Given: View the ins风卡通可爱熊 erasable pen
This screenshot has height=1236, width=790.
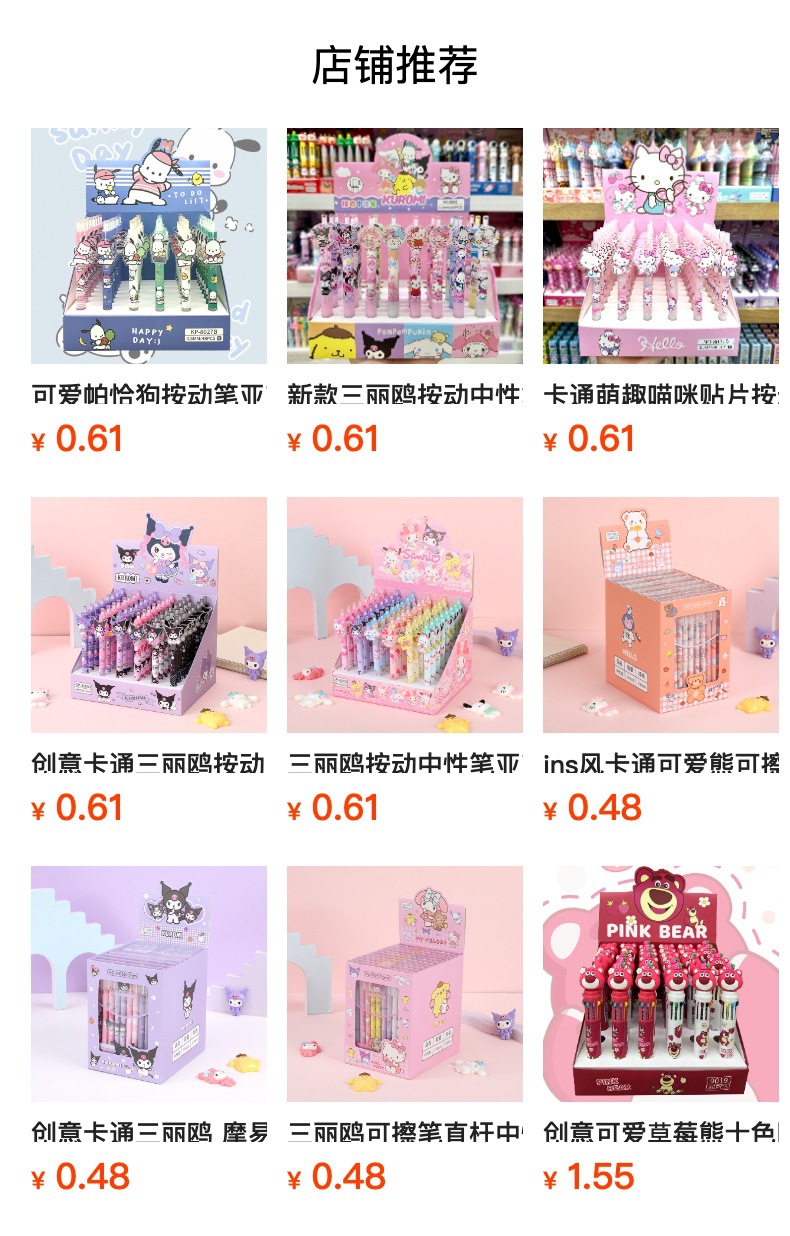Looking at the screenshot, I should tap(661, 615).
